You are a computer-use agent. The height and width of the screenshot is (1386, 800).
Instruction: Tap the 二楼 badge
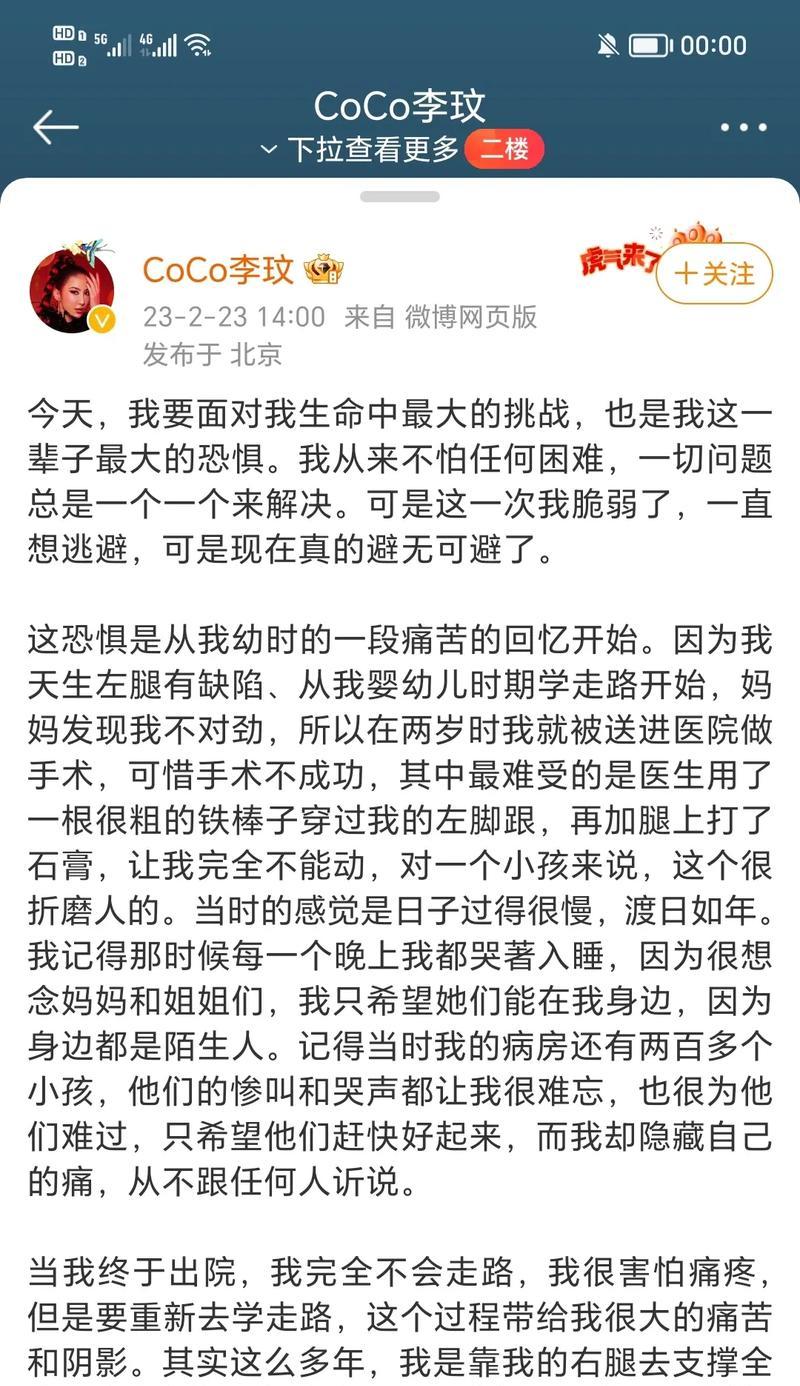pos(504,150)
